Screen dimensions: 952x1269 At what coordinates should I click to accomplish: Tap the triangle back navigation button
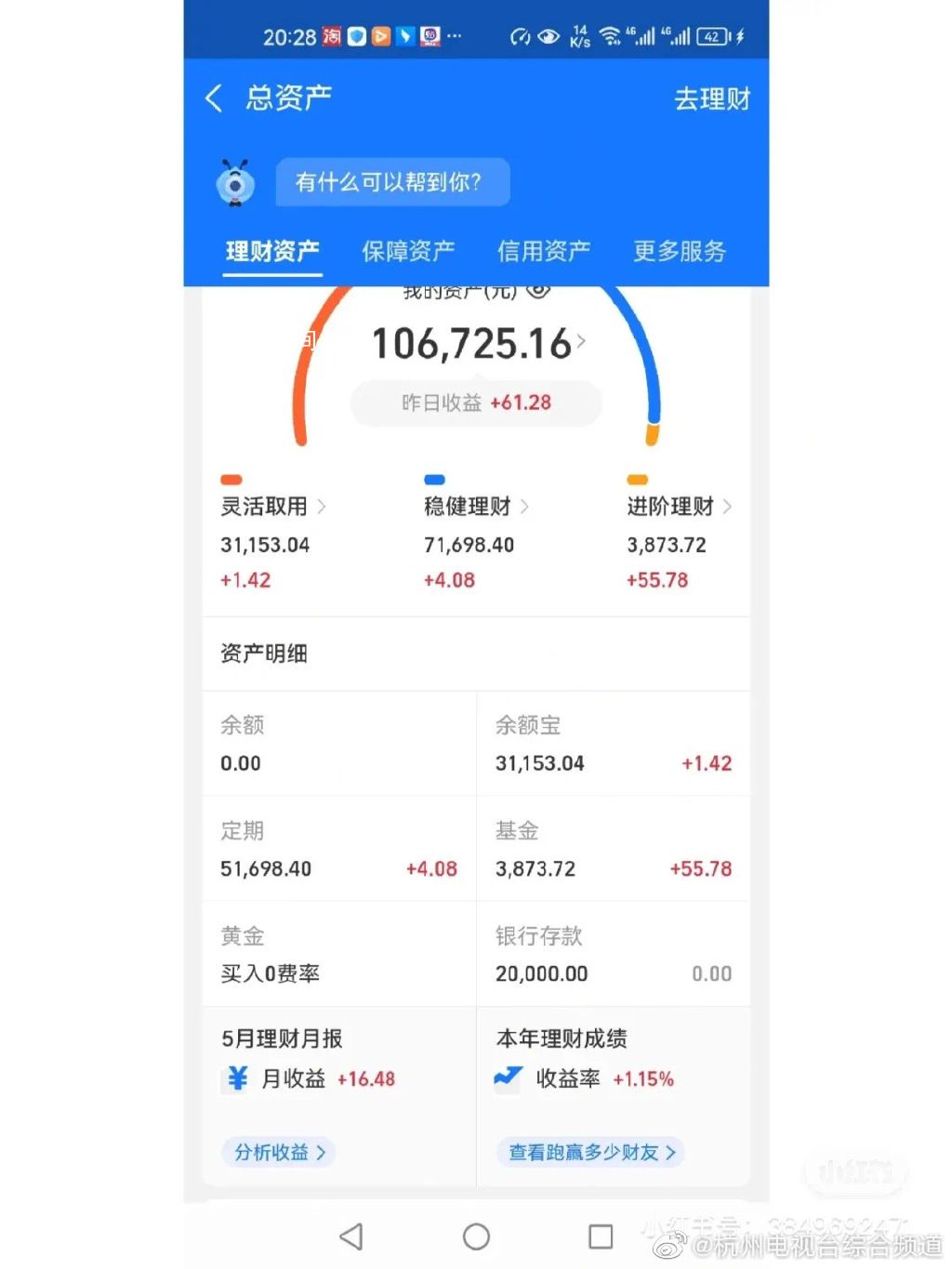tap(350, 1236)
